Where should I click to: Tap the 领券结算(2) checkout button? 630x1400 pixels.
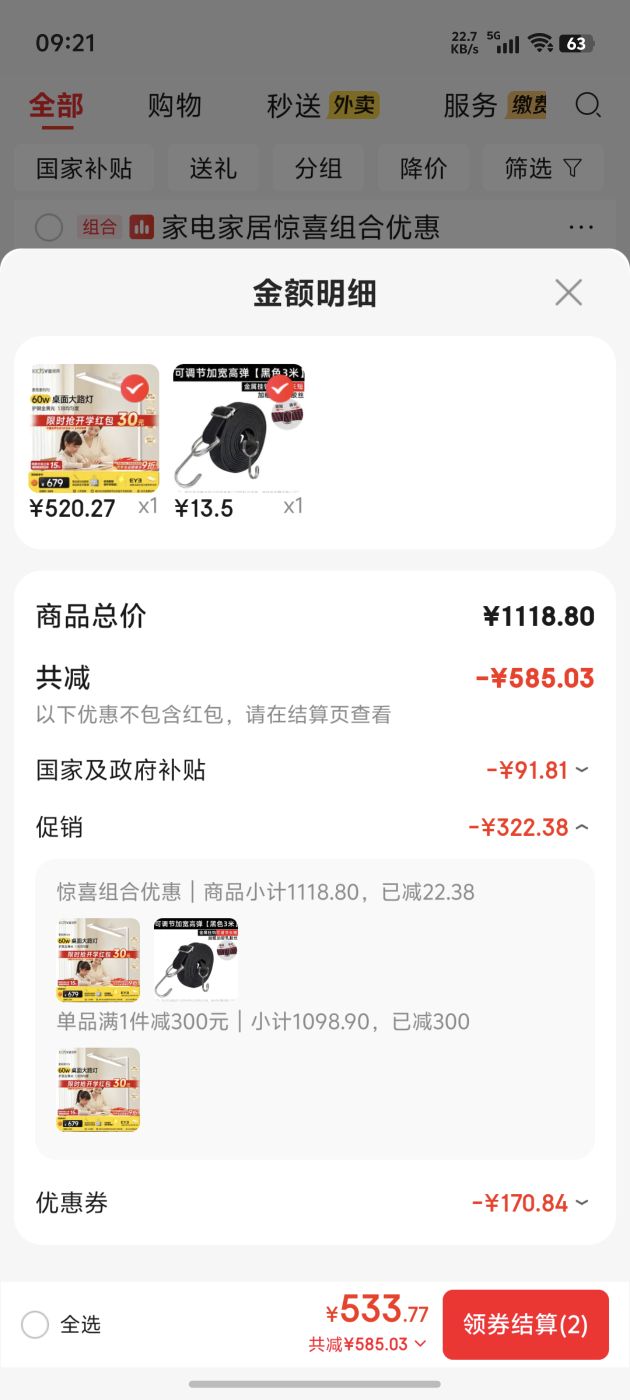[x=525, y=1324]
